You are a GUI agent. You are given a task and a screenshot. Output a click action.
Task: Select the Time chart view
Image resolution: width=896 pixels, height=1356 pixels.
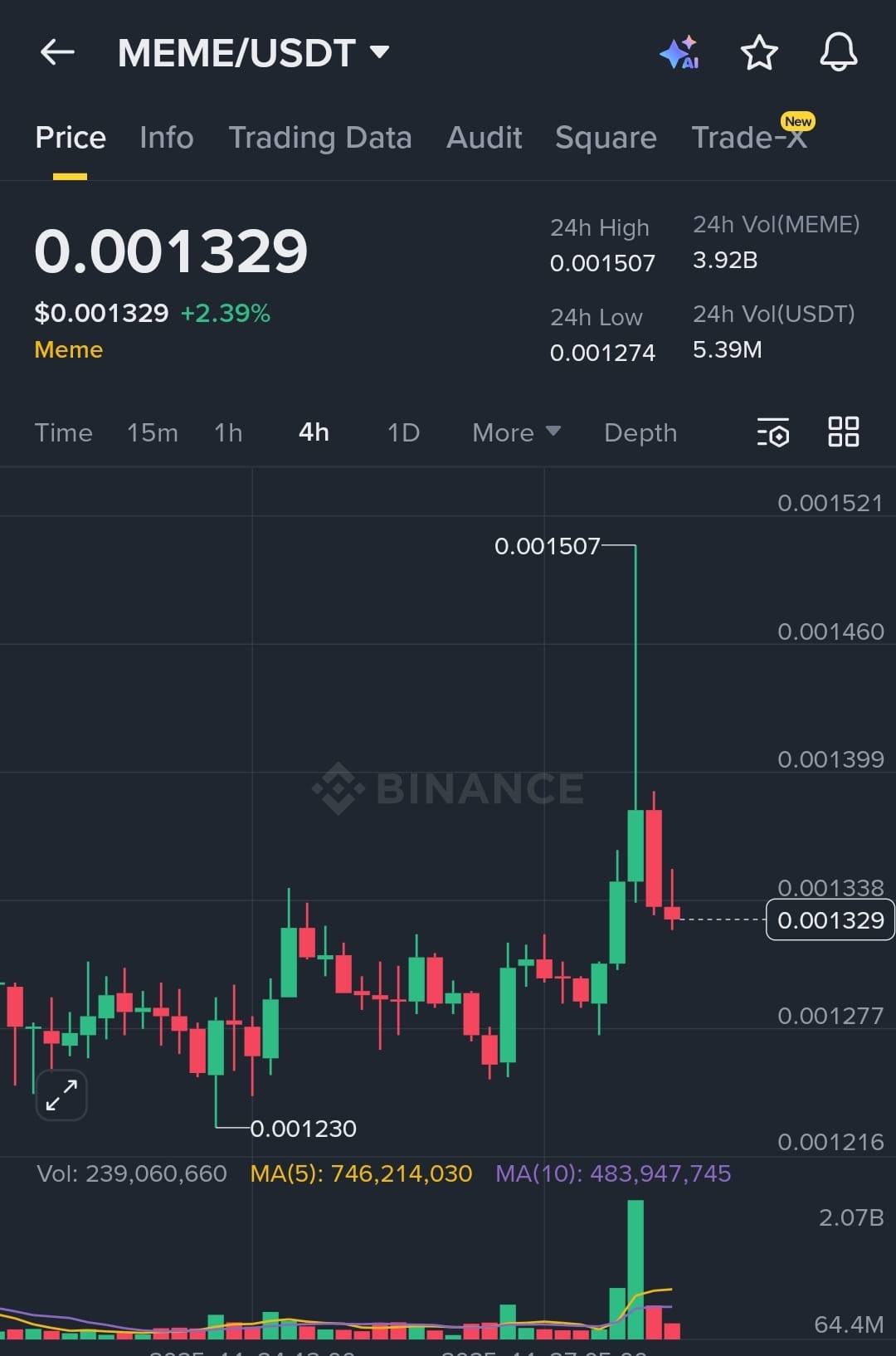[x=63, y=432]
